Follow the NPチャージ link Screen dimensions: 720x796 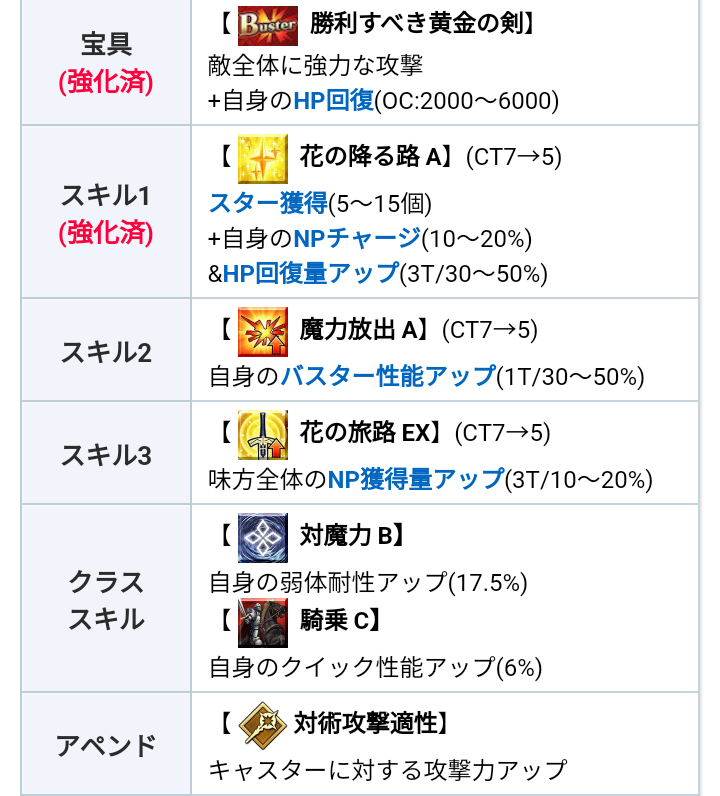tap(357, 238)
